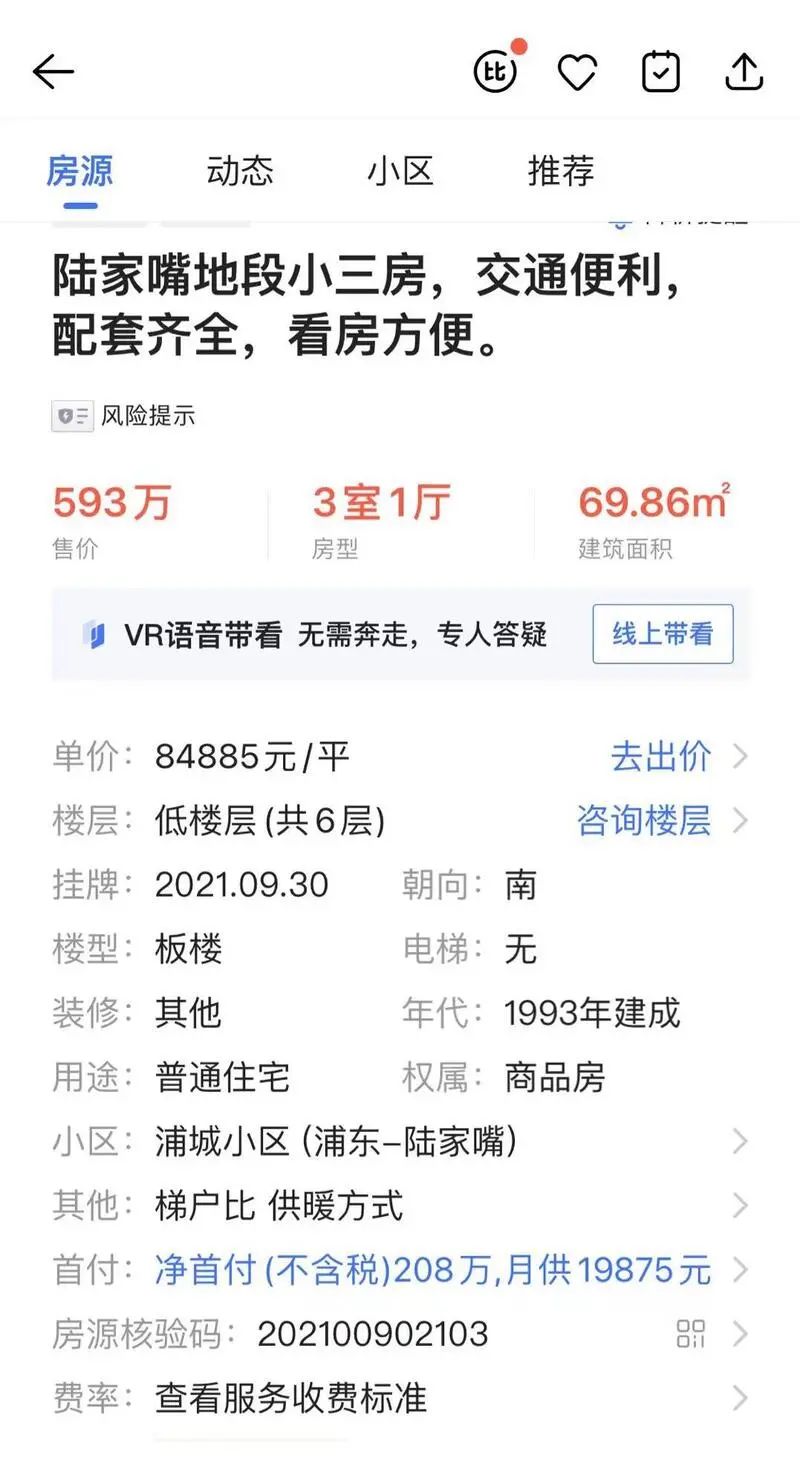The image size is (800, 1467).
Task: Open the property compare icon
Action: tap(495, 72)
